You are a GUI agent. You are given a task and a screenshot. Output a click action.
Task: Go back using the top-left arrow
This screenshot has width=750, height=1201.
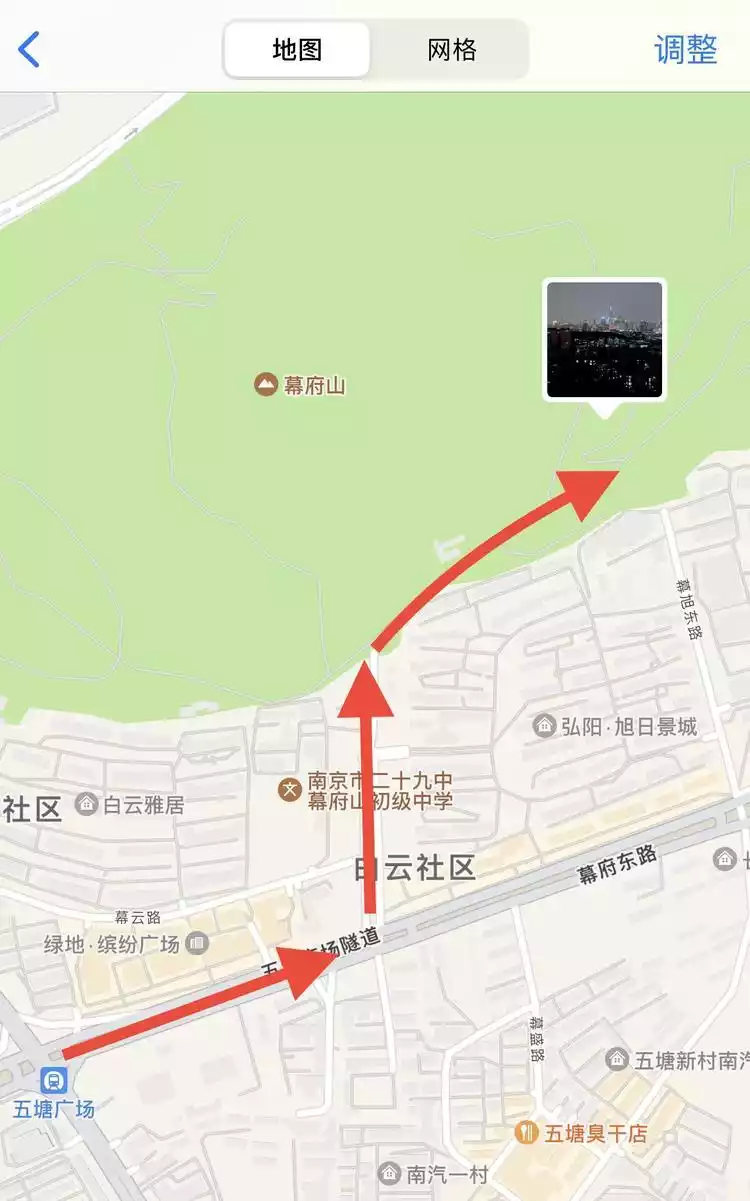[x=30, y=49]
